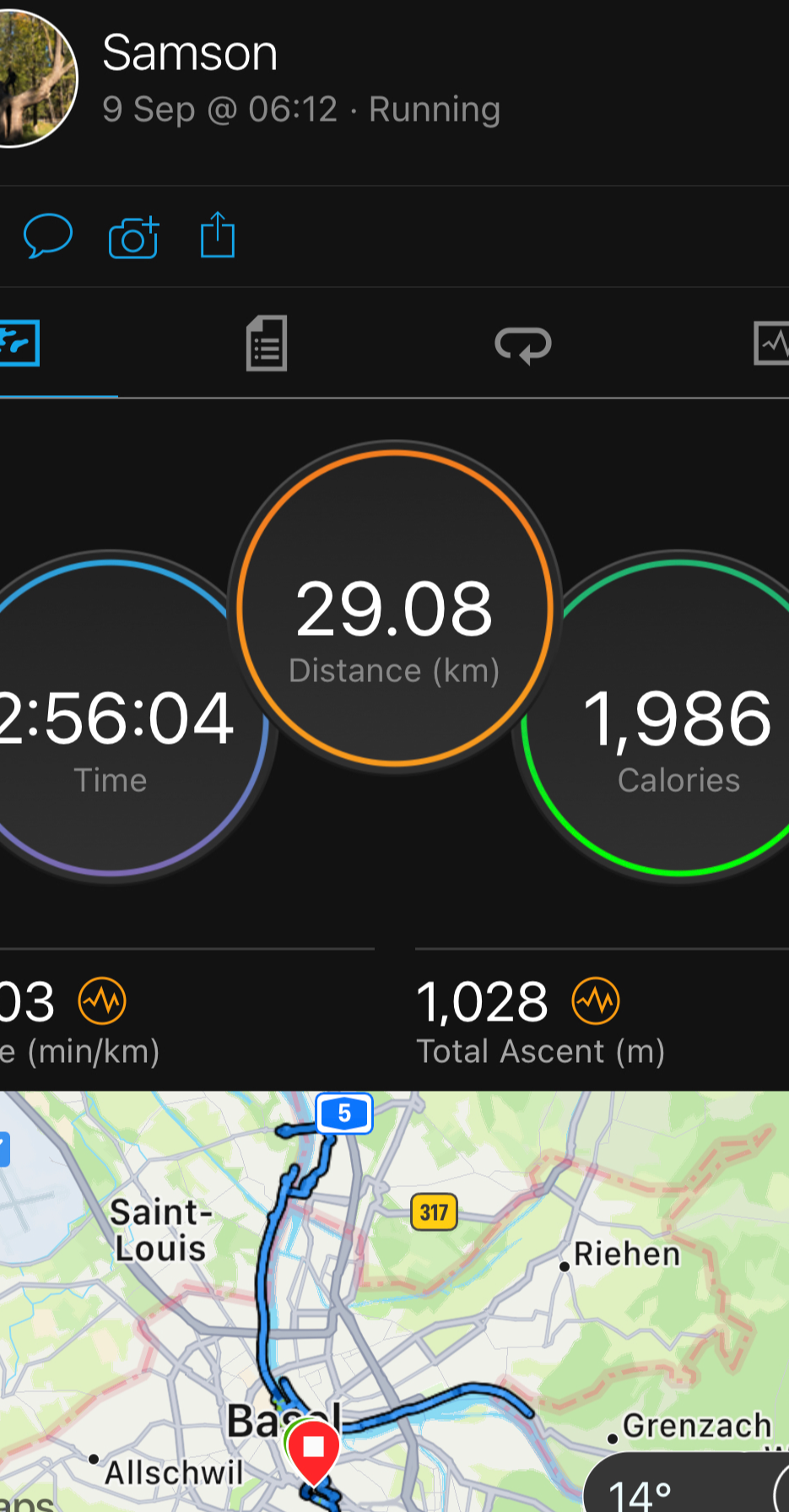
Task: Open the Total Ascent graph icon
Action: tap(596, 1001)
